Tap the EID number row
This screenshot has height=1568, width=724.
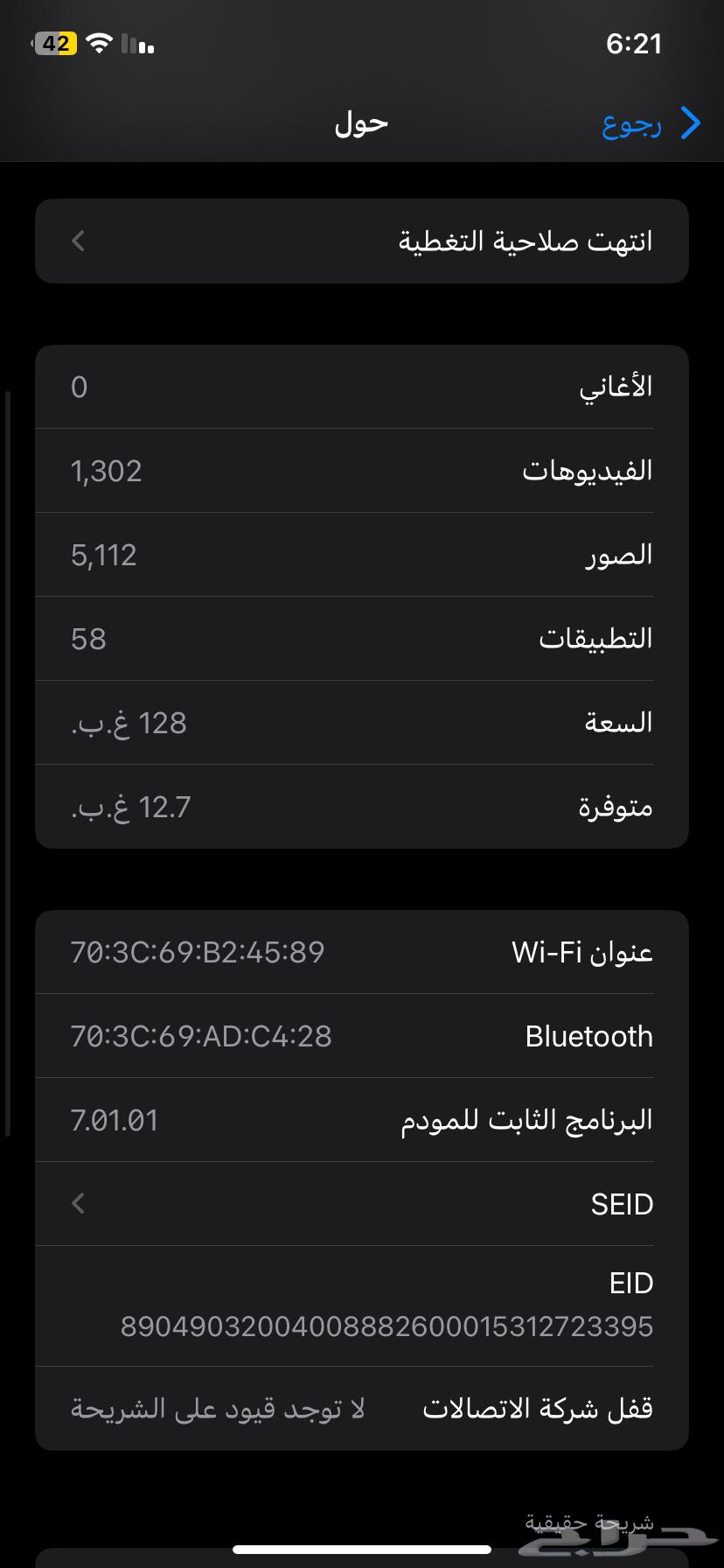361,1308
